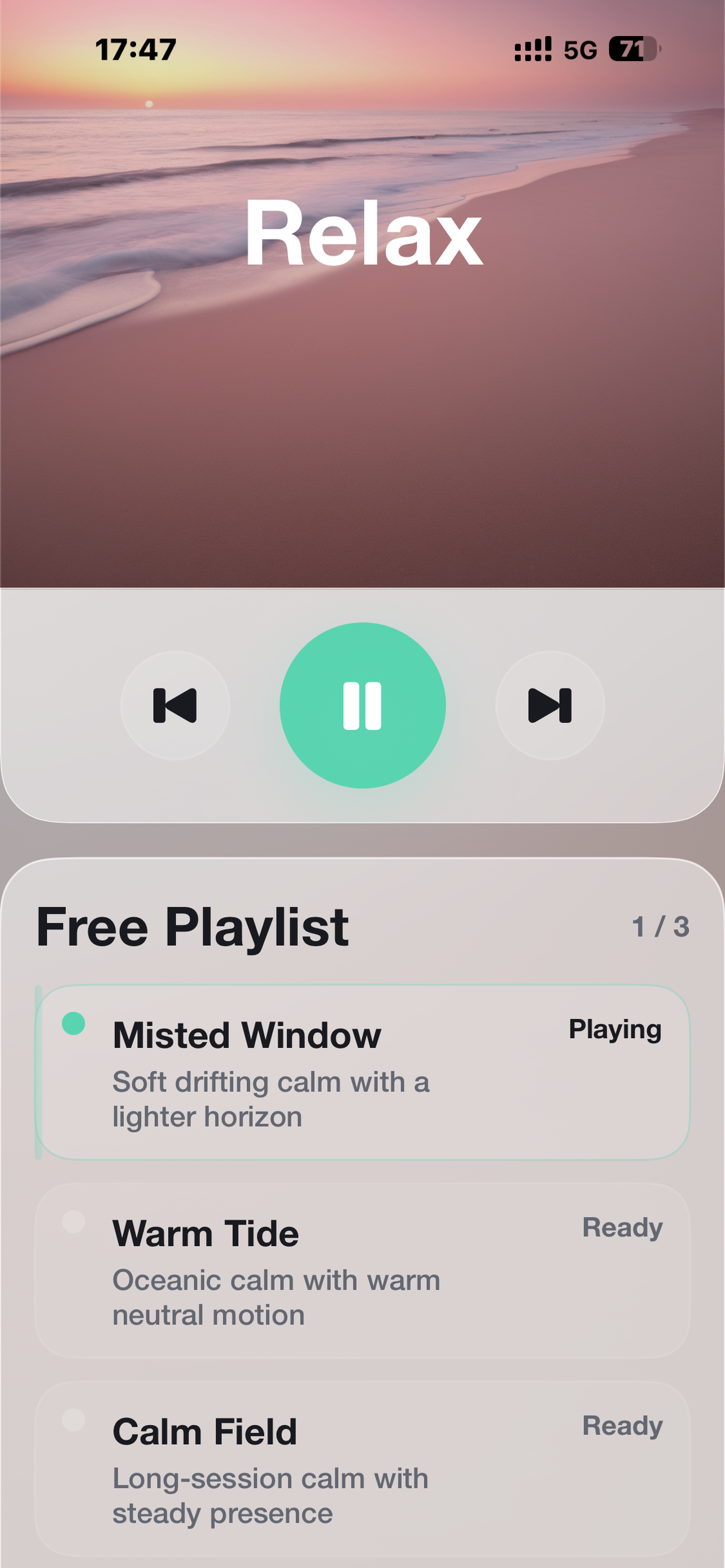The width and height of the screenshot is (725, 1568).
Task: Play the Calm Field track
Action: 362,1468
